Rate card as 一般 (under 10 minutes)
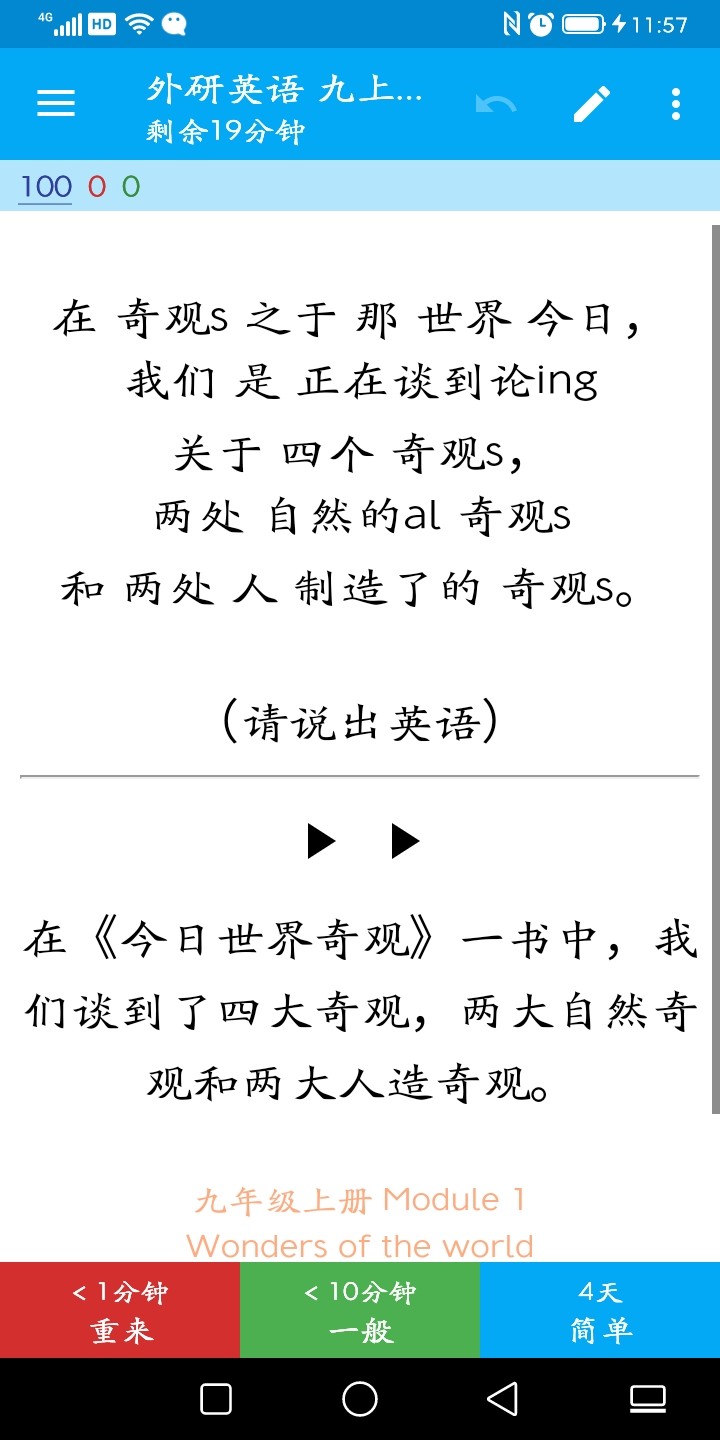720x1440 pixels. tap(360, 1310)
